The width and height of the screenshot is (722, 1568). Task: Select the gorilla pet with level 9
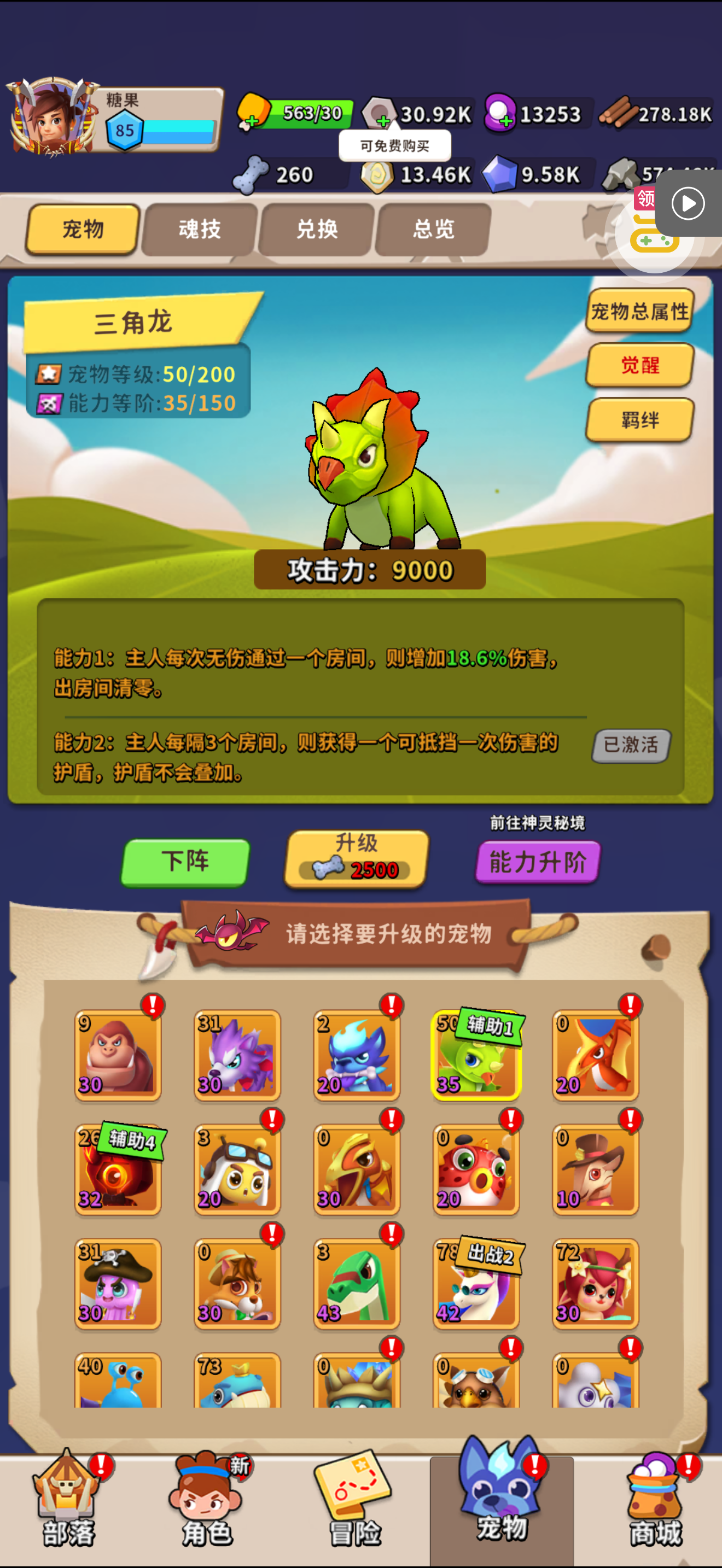pos(118,1055)
